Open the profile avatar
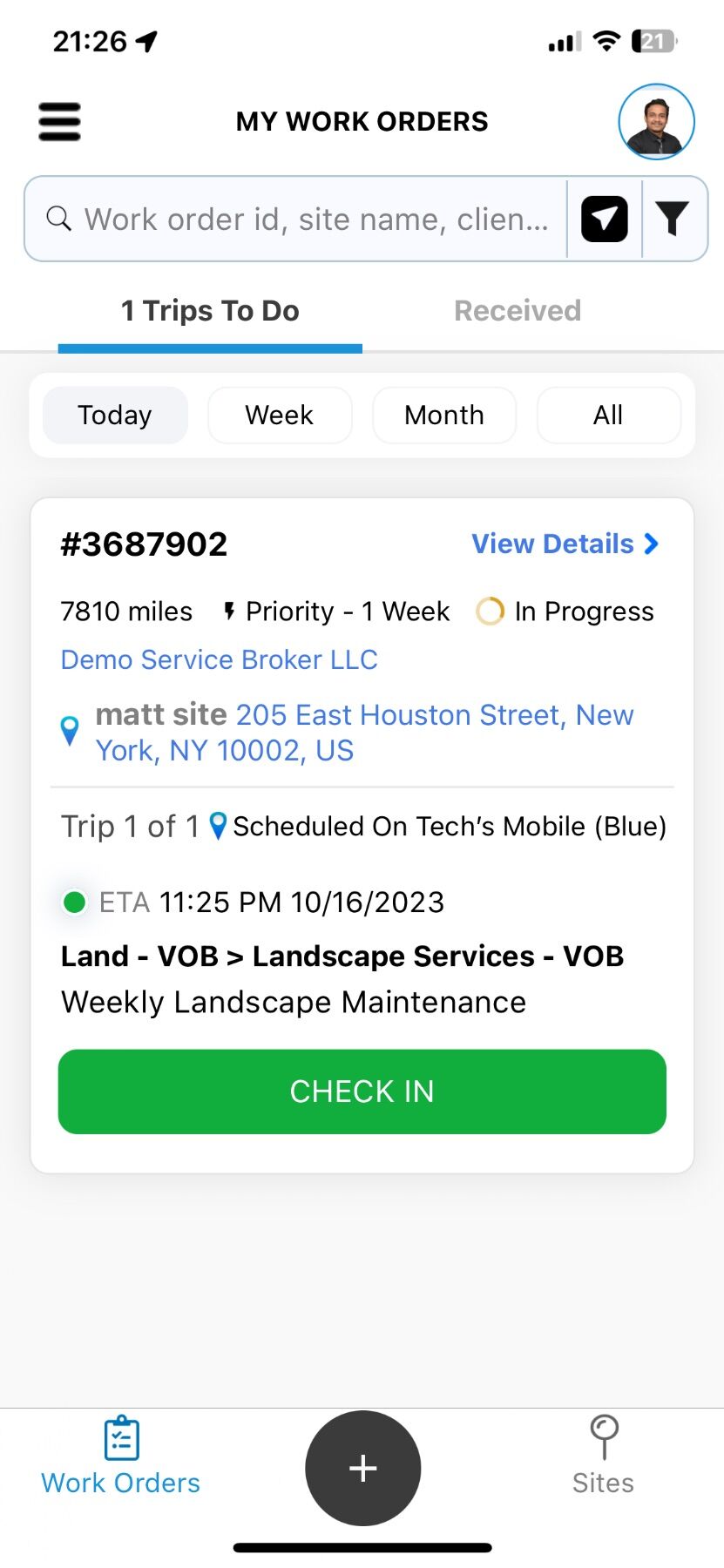The width and height of the screenshot is (724, 1568). (656, 122)
